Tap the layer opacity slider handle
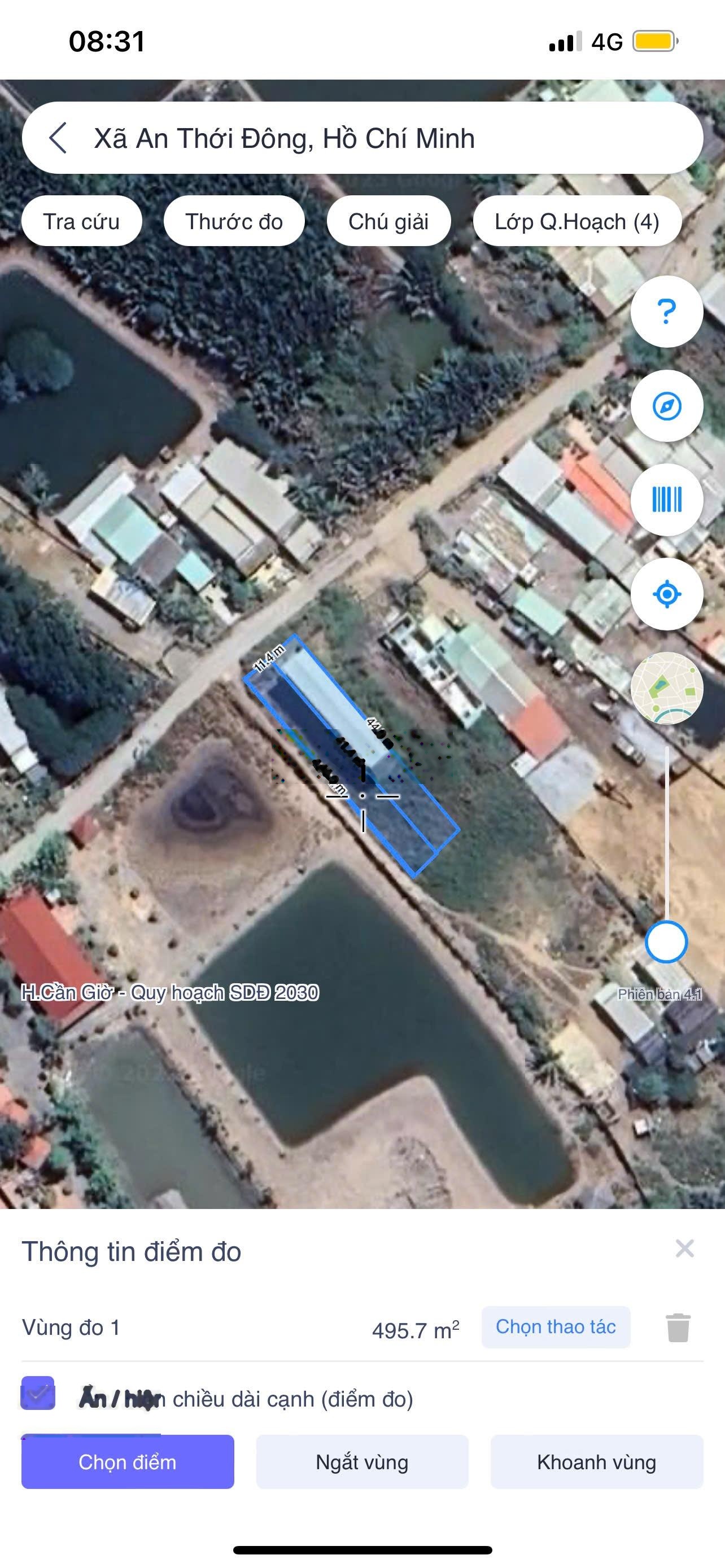This screenshot has width=725, height=1568. click(x=666, y=941)
